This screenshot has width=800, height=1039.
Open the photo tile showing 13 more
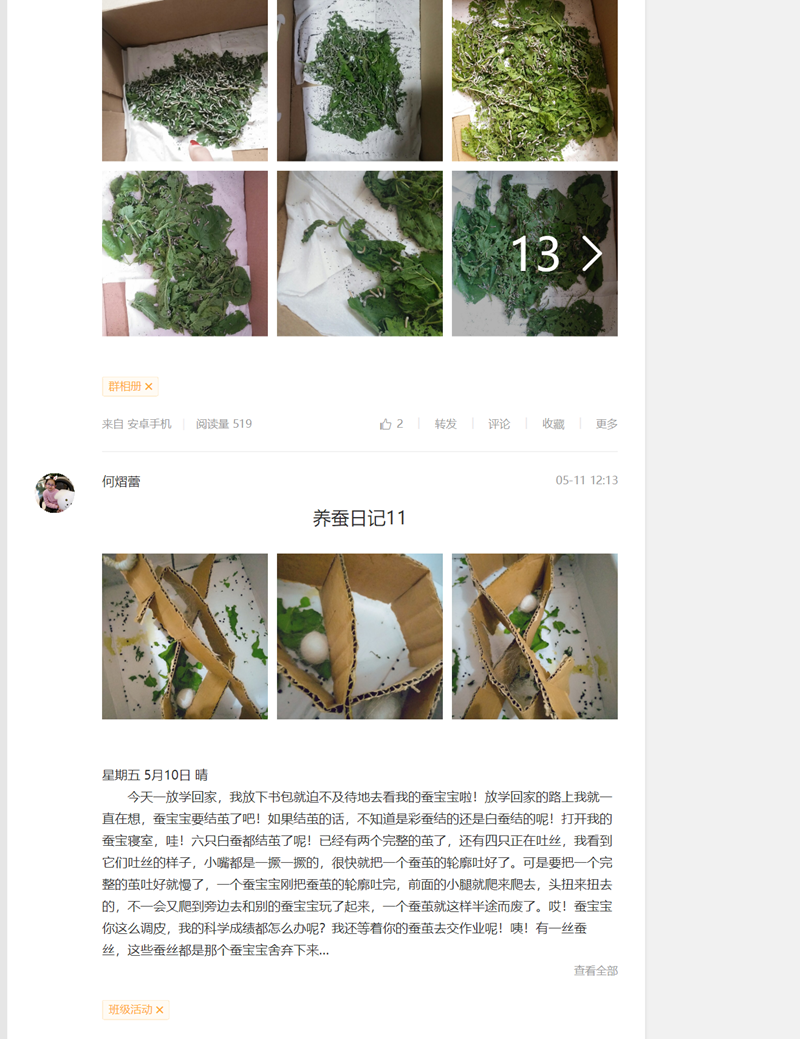(534, 253)
